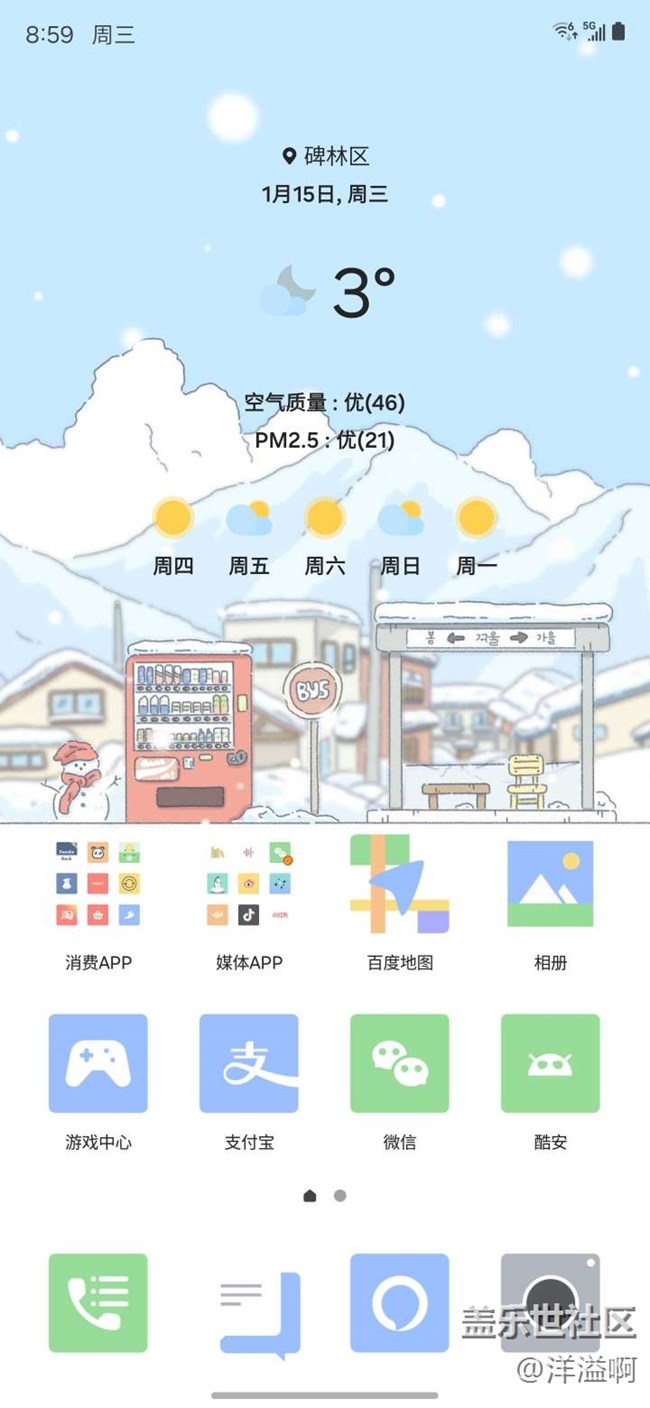Open the 媒体APP folder

click(x=249, y=884)
